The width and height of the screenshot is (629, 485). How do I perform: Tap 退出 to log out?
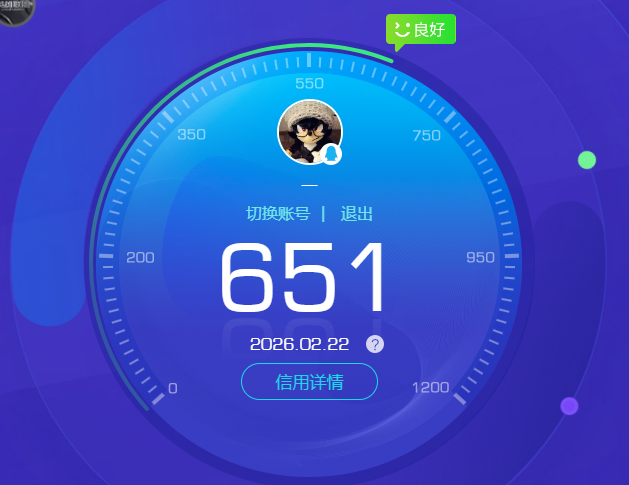(356, 213)
